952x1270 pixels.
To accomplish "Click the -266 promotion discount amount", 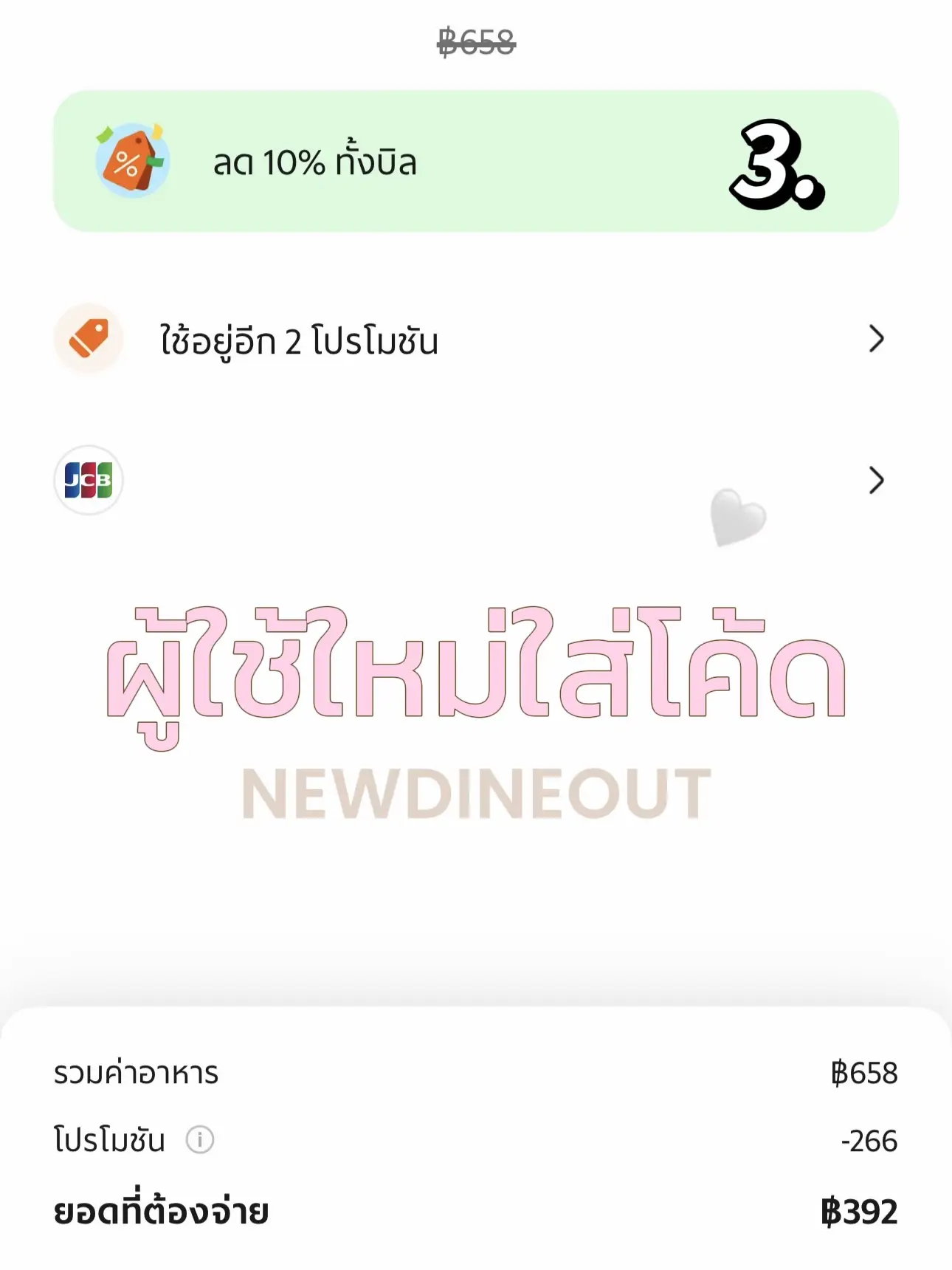I will 871,1141.
